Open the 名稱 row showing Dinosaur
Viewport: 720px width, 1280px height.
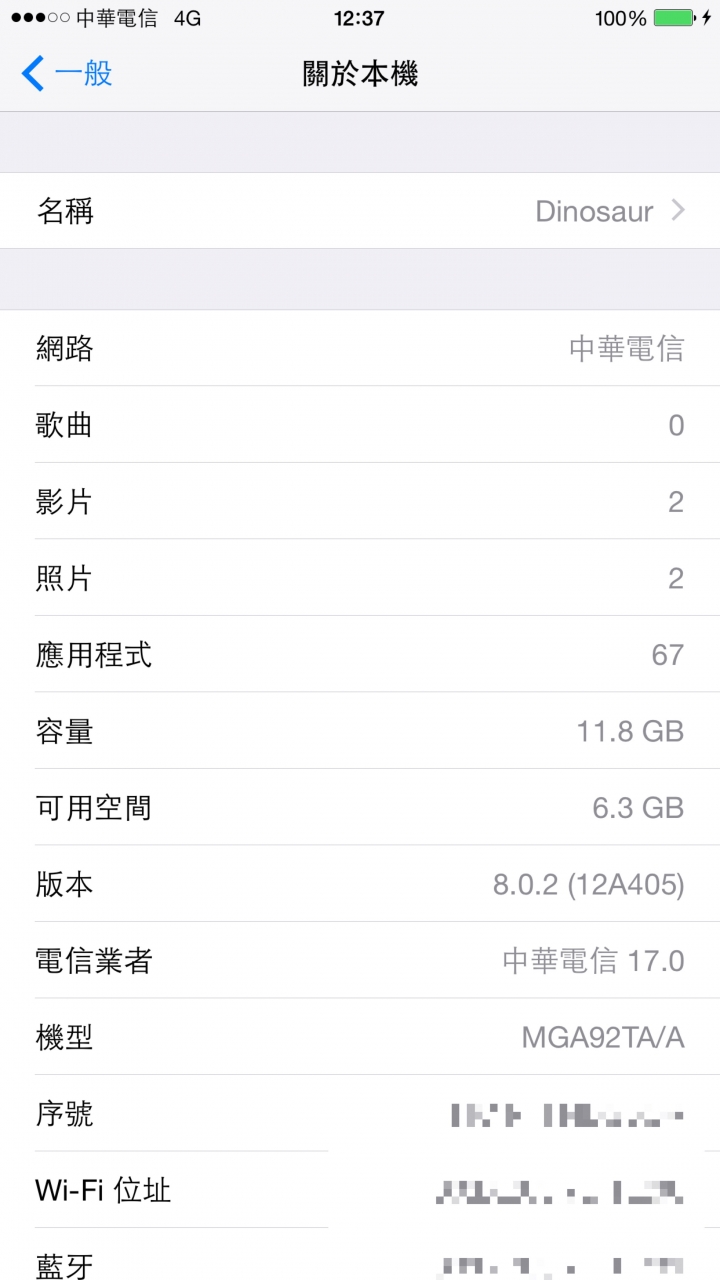360,211
